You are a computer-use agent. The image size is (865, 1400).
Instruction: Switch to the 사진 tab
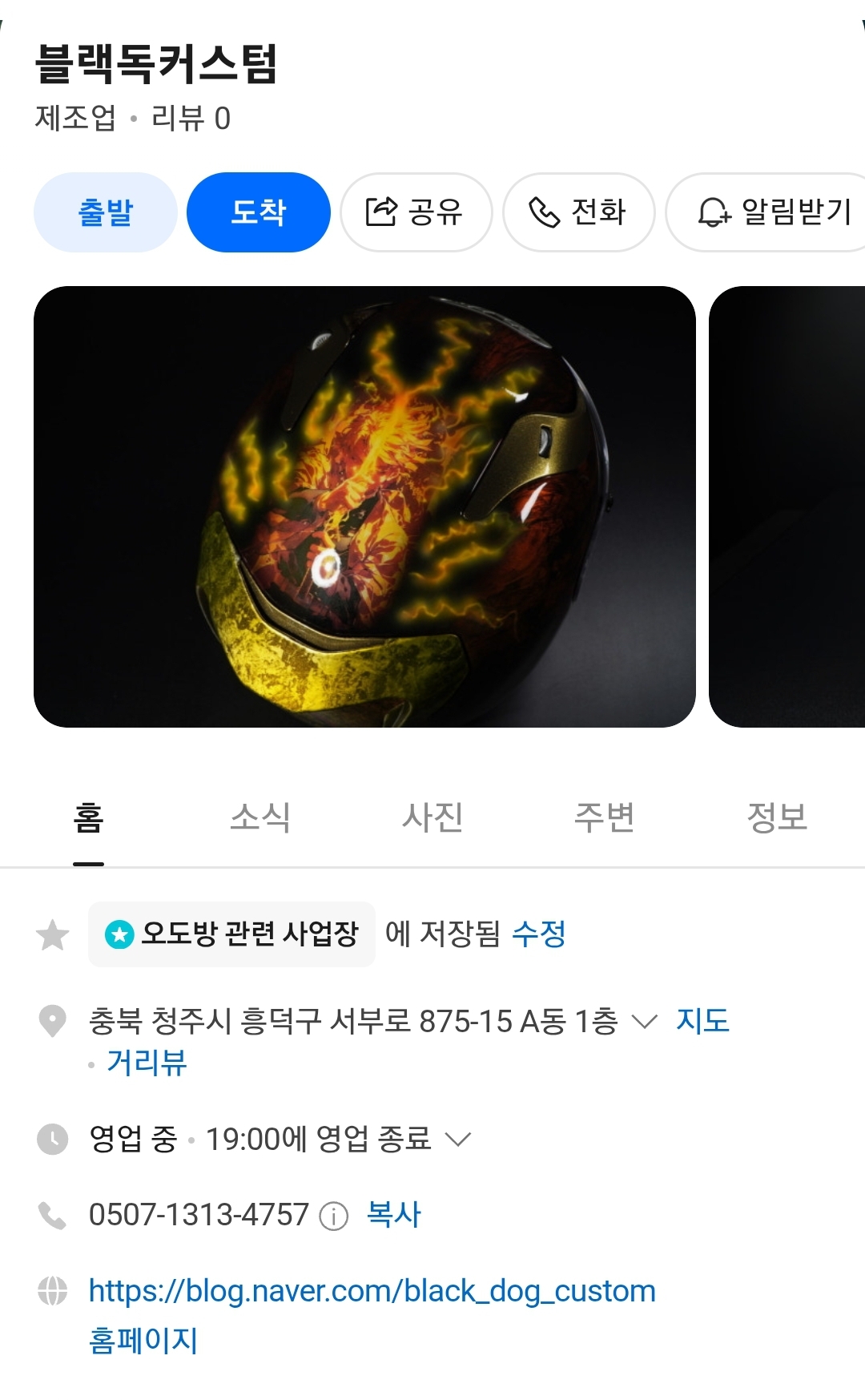click(x=432, y=818)
